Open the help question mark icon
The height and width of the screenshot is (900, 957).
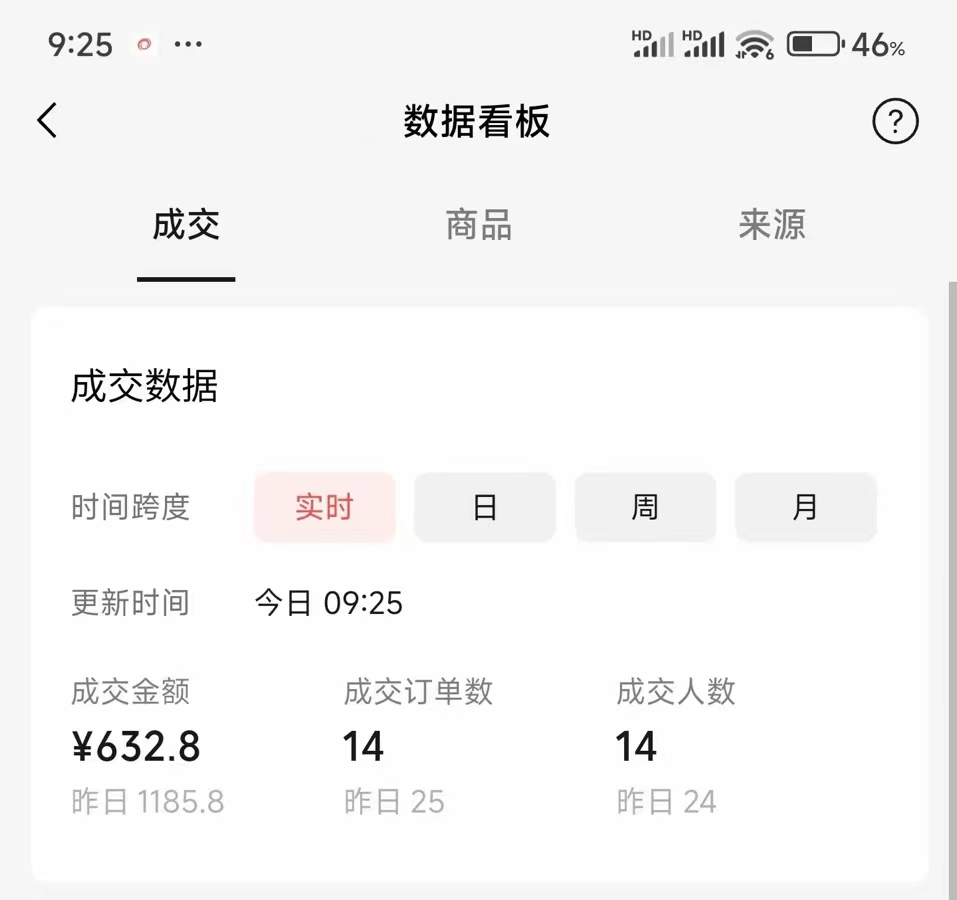coord(894,122)
